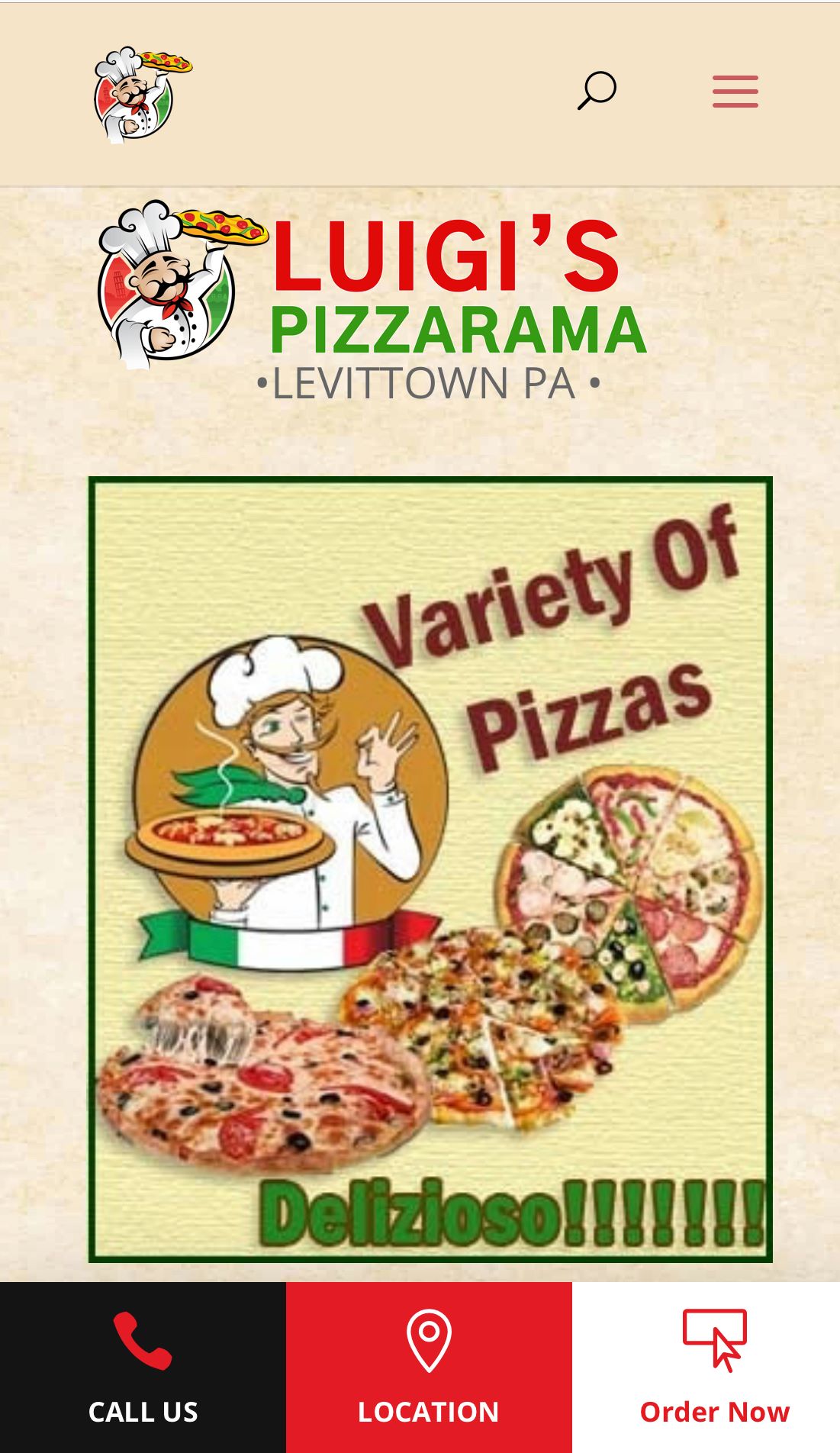The width and height of the screenshot is (840, 1453).
Task: Select Order Now
Action: tap(714, 1367)
